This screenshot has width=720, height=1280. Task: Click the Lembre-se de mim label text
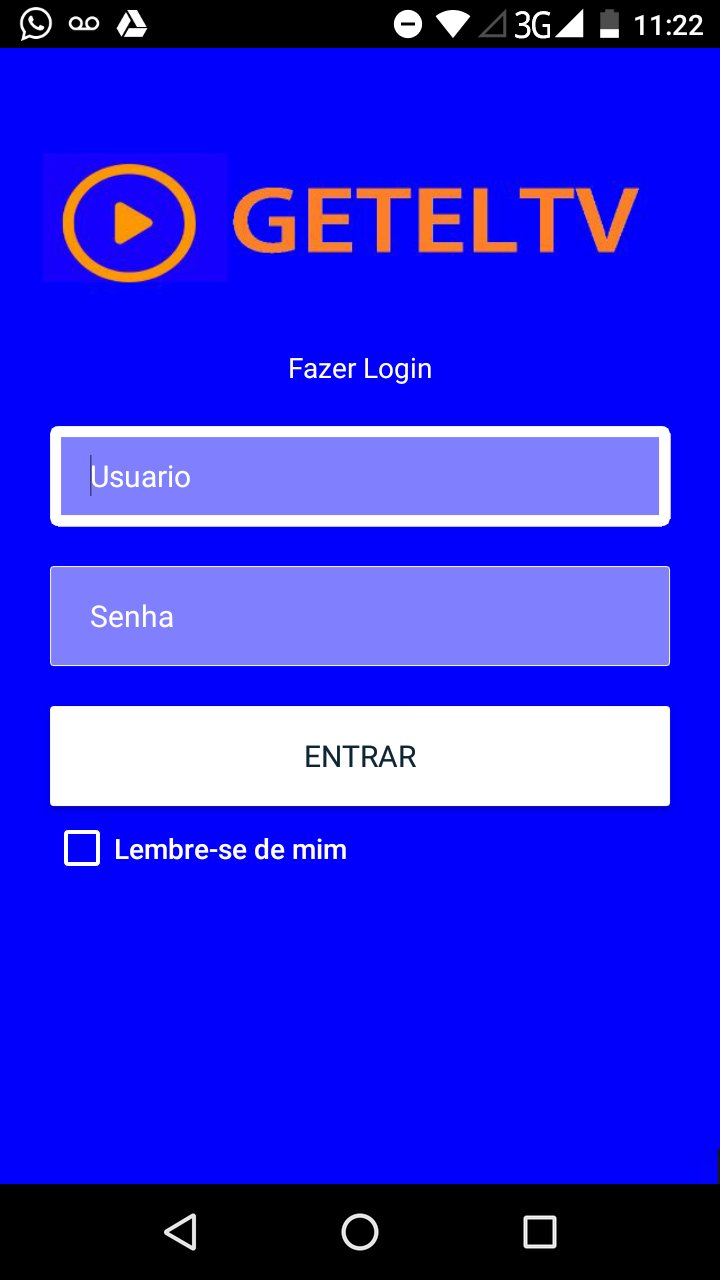point(230,848)
